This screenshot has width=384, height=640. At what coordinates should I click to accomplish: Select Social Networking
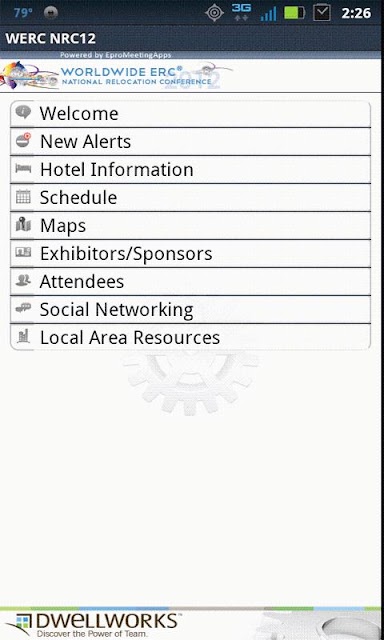coord(190,309)
